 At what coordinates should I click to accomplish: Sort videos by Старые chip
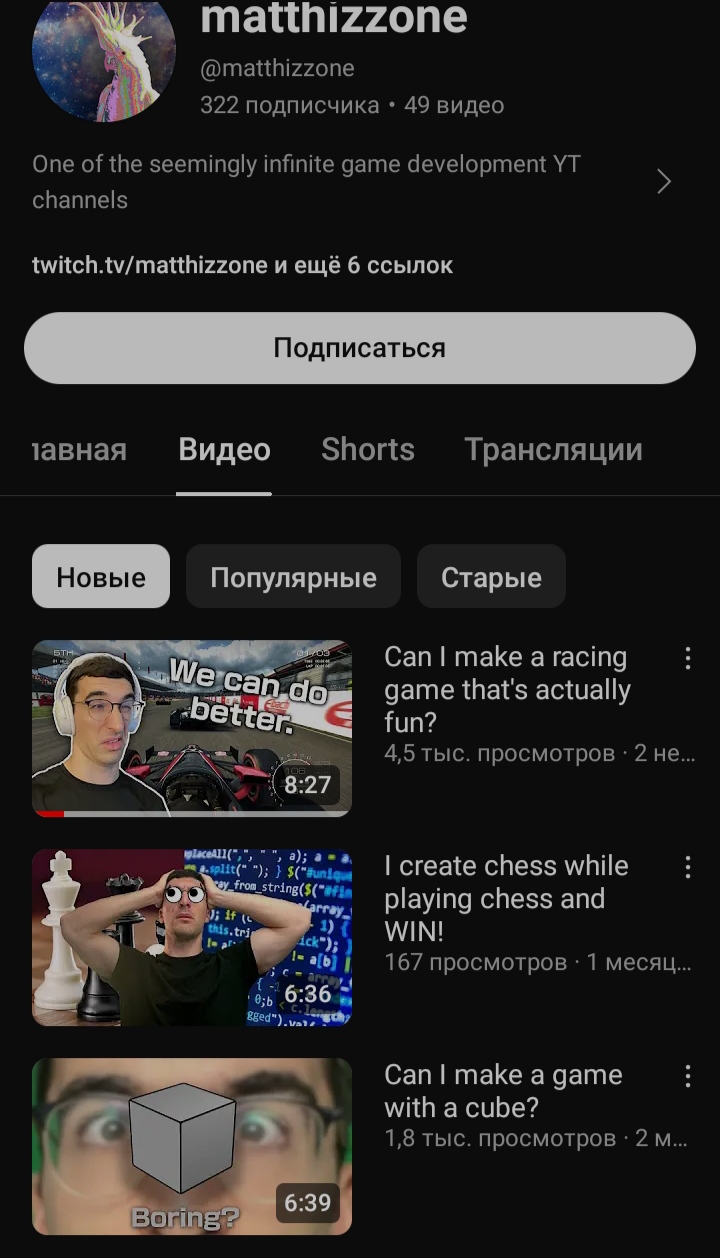[x=491, y=577]
